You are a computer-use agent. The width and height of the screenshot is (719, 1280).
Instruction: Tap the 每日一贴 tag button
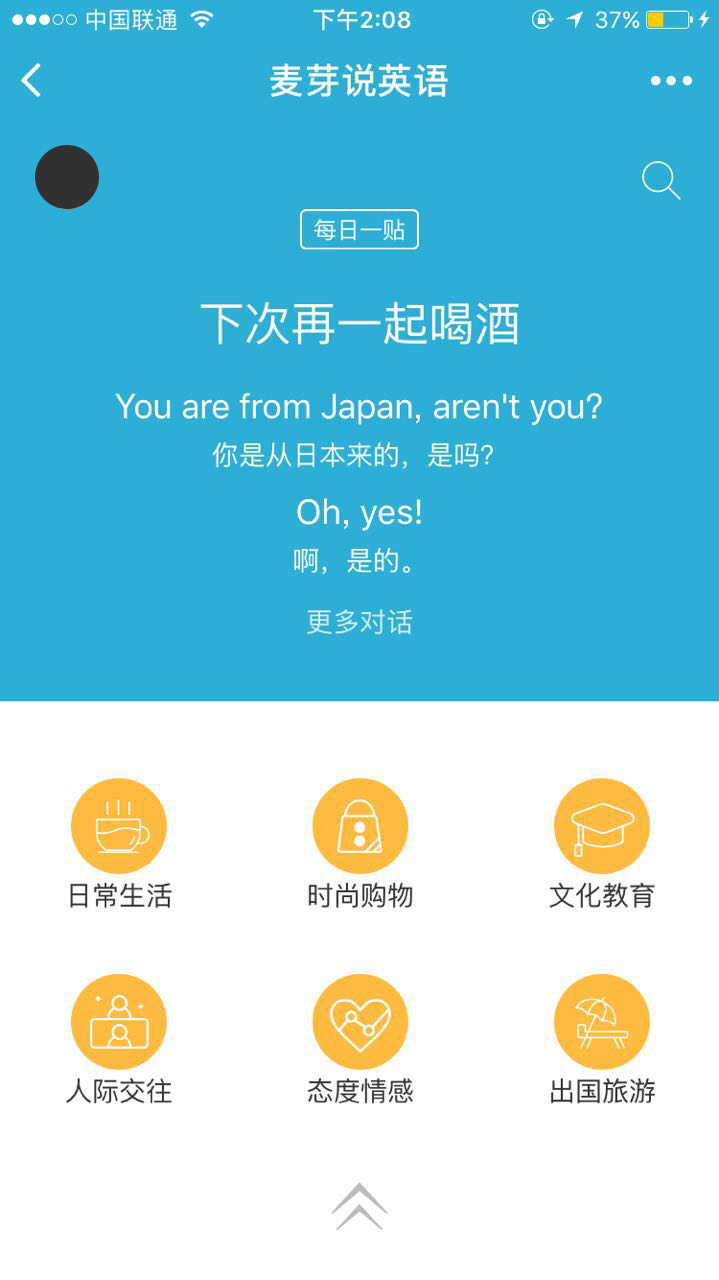coord(359,230)
